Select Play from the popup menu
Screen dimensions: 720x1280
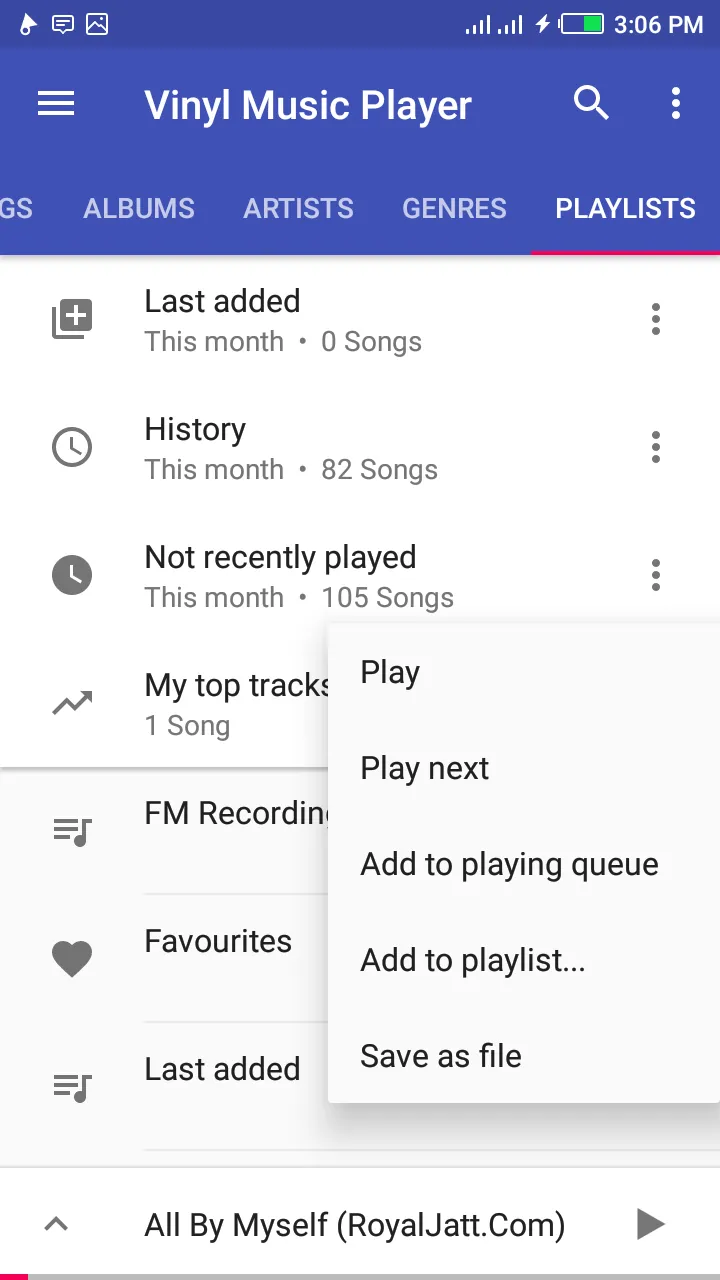click(390, 672)
